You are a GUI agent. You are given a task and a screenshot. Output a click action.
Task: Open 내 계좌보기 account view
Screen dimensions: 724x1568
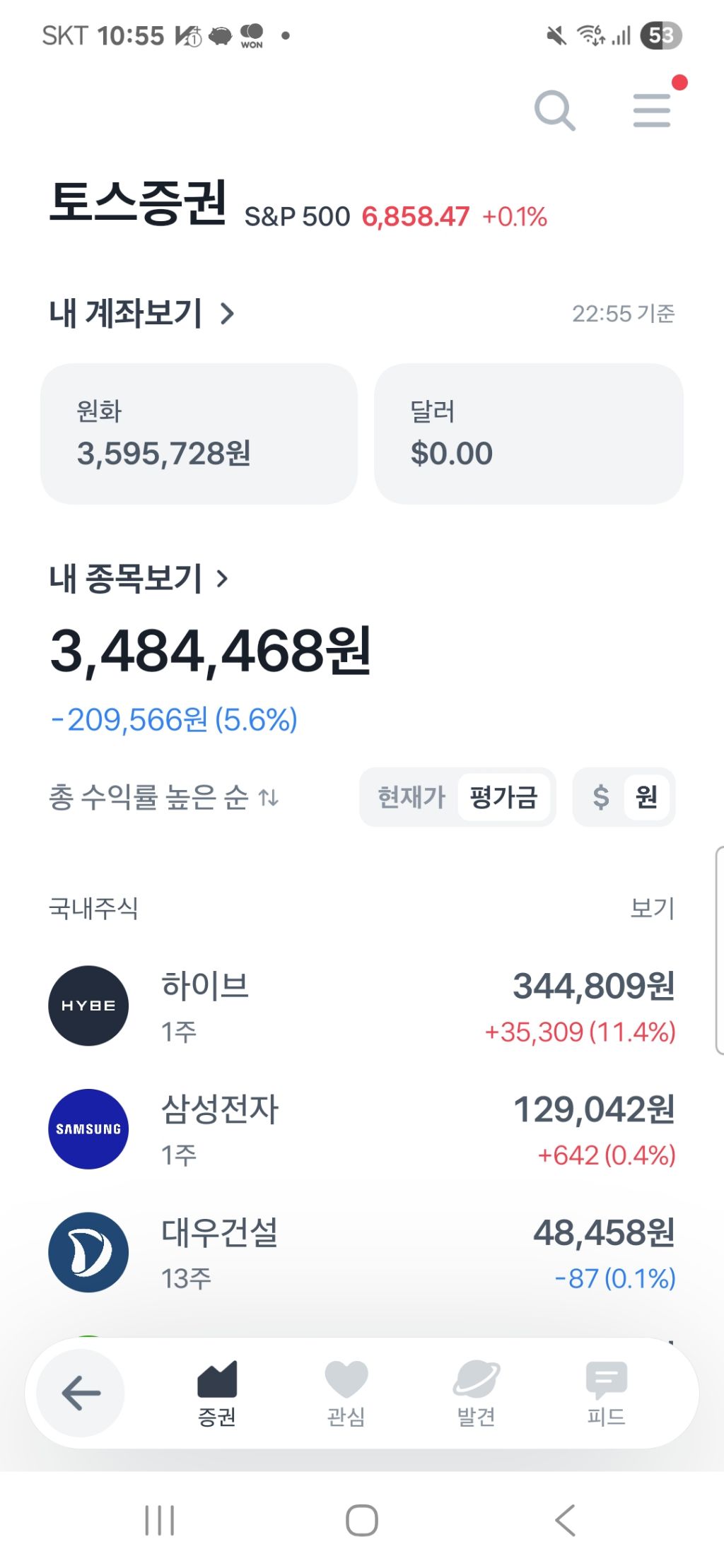coord(141,313)
